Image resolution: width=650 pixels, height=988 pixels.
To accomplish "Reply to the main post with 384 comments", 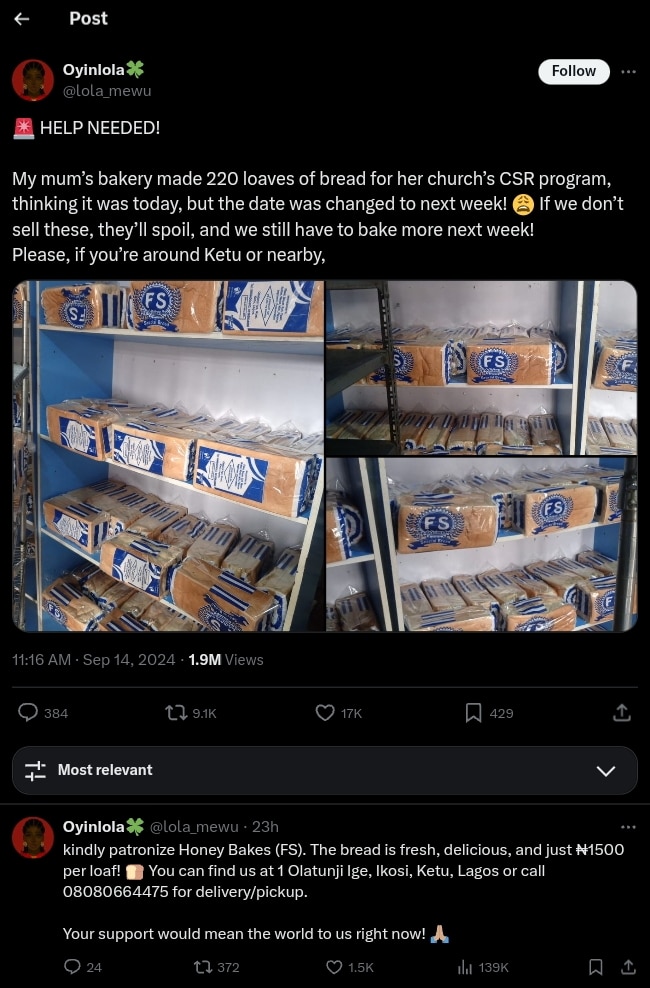I will click(29, 713).
